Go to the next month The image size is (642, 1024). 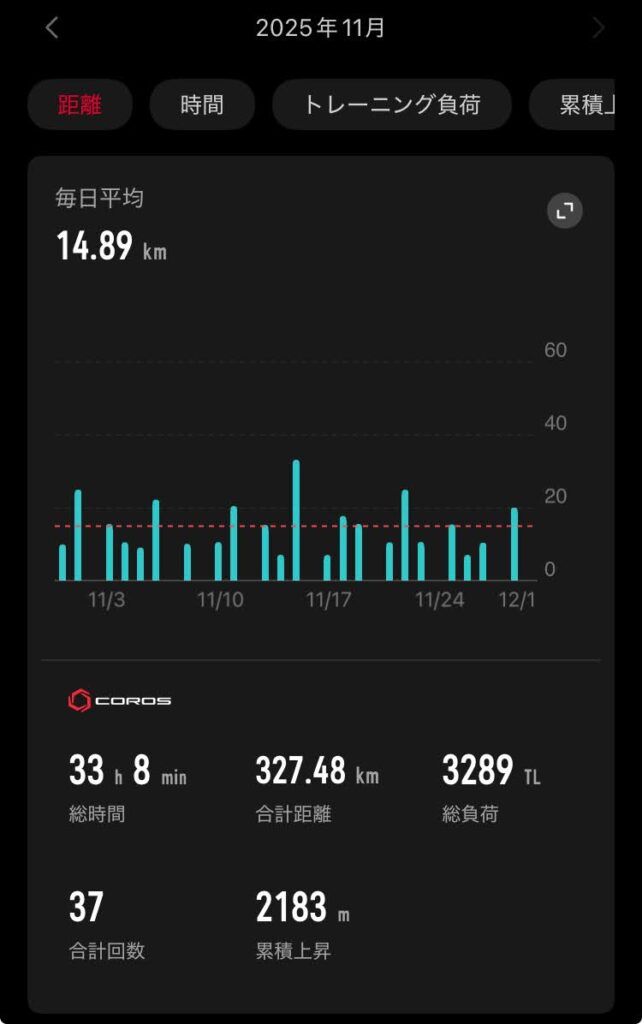coord(598,28)
